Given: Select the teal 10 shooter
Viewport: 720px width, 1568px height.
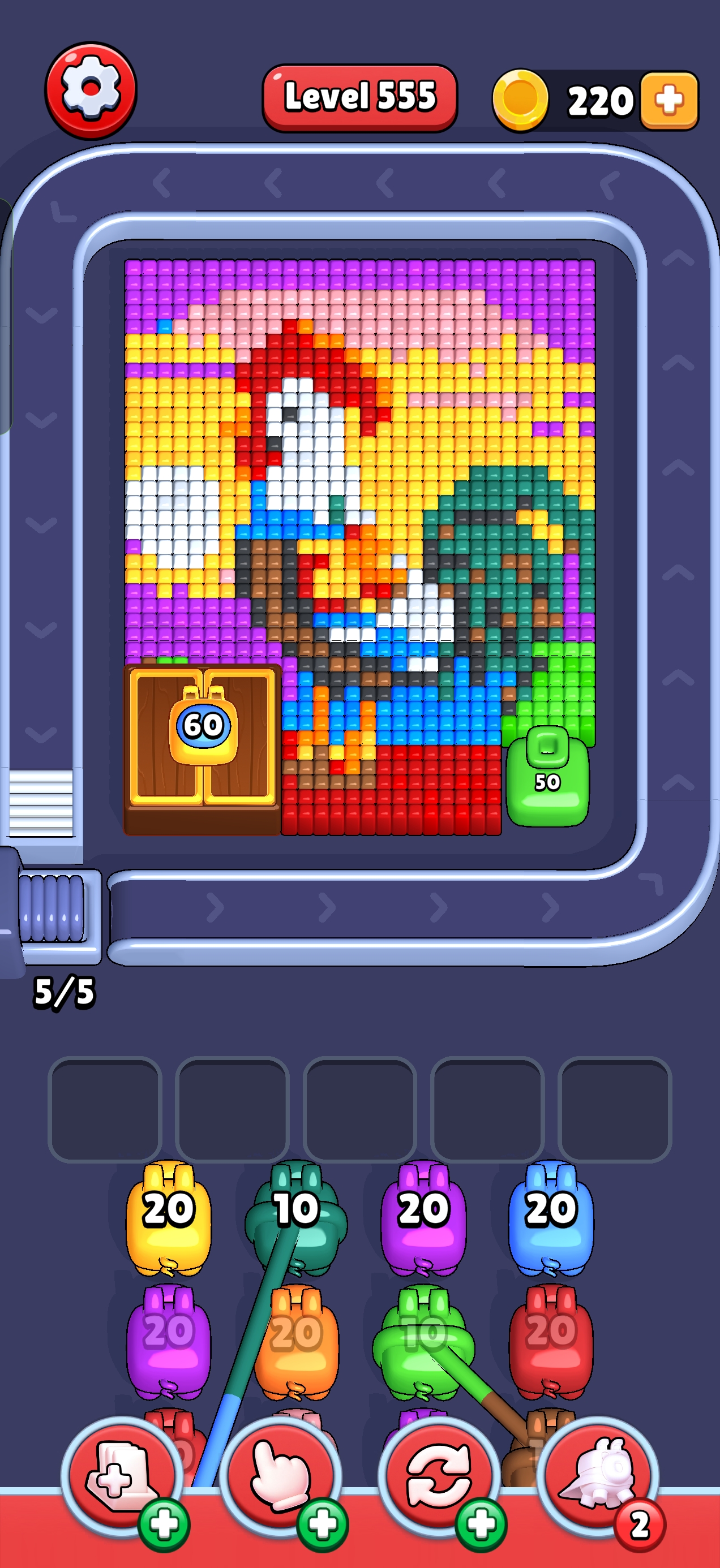Looking at the screenshot, I should pyautogui.click(x=296, y=1217).
